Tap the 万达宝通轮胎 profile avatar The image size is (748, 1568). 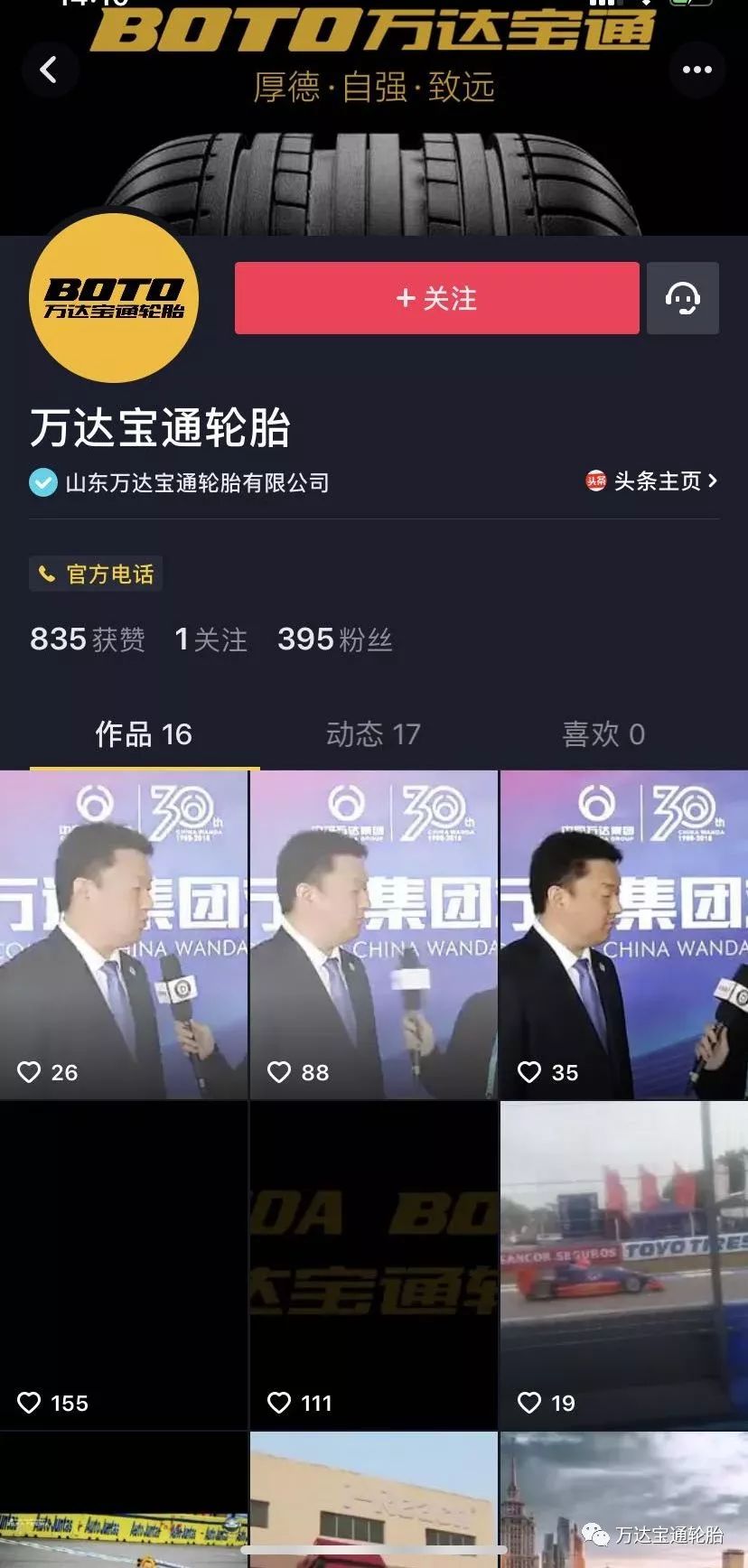click(114, 298)
